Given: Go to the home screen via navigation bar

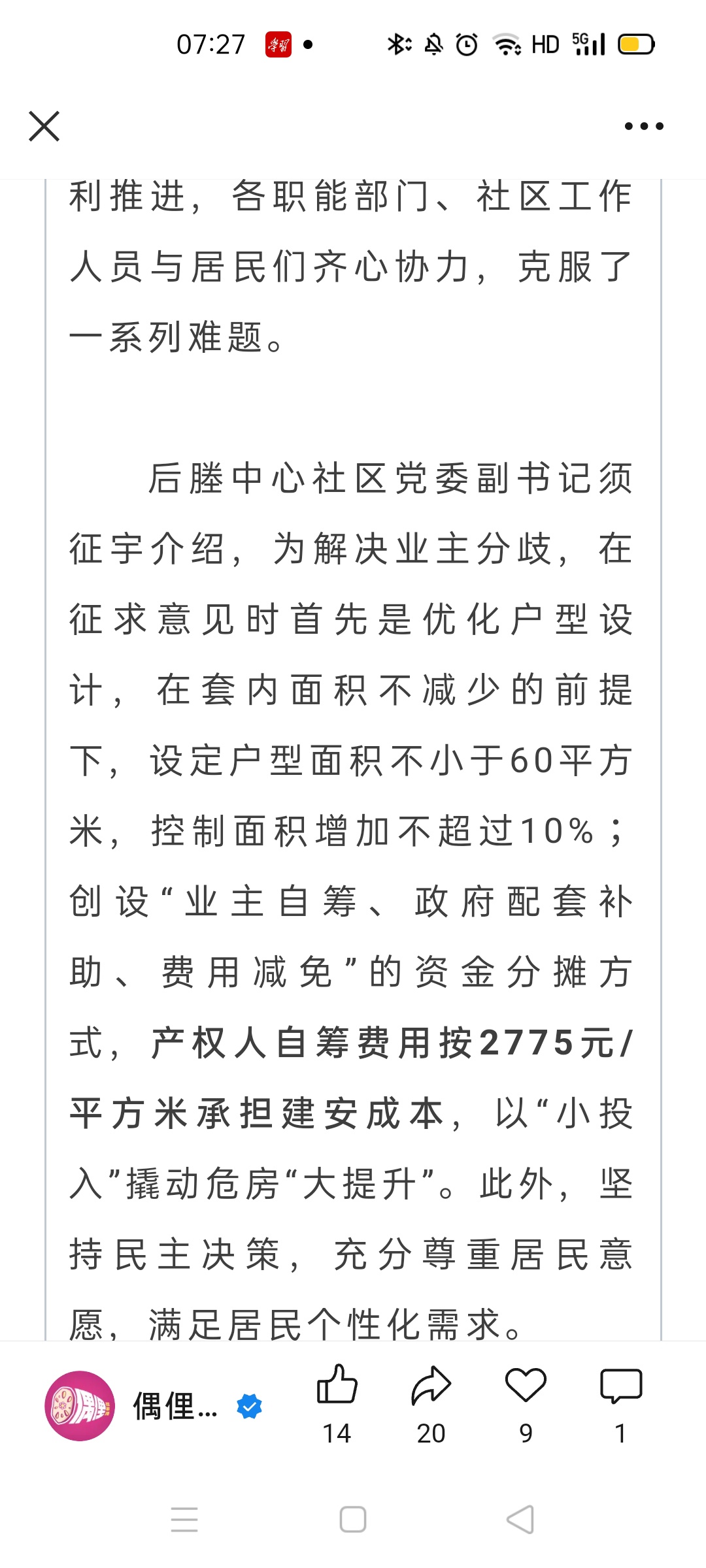Looking at the screenshot, I should click(x=353, y=1520).
